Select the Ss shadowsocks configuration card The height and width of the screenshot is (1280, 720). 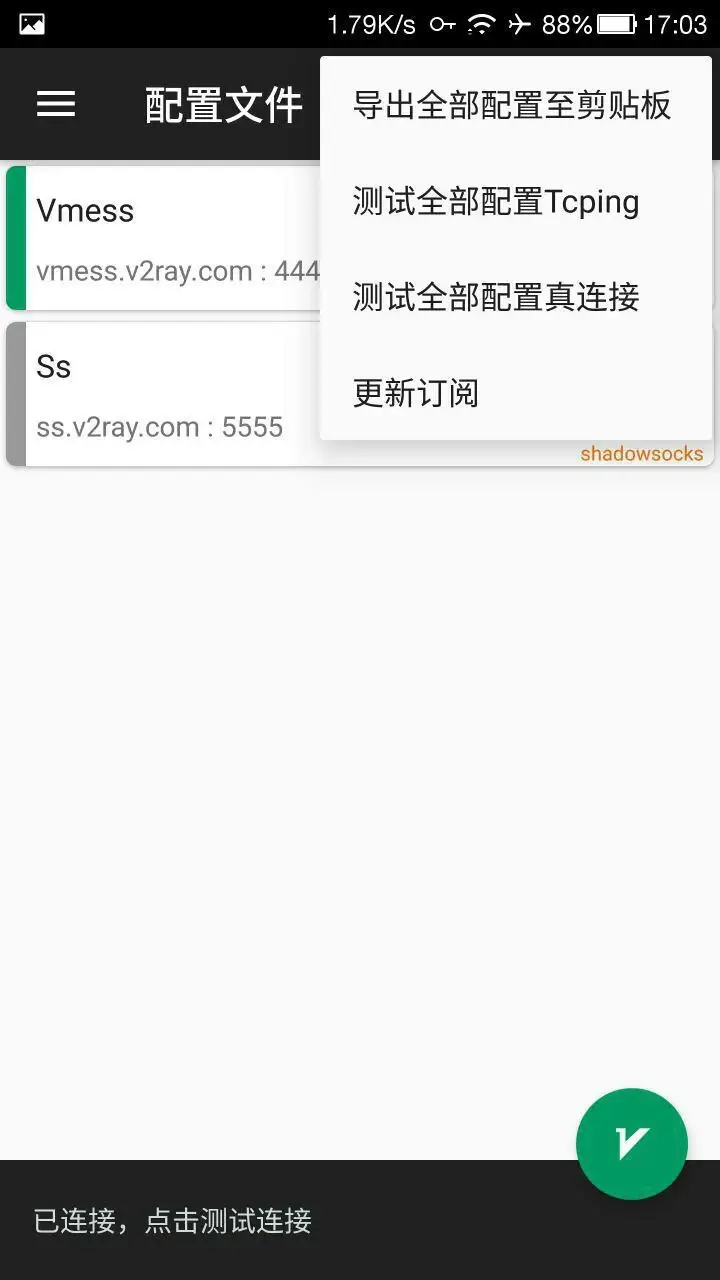tap(160, 396)
